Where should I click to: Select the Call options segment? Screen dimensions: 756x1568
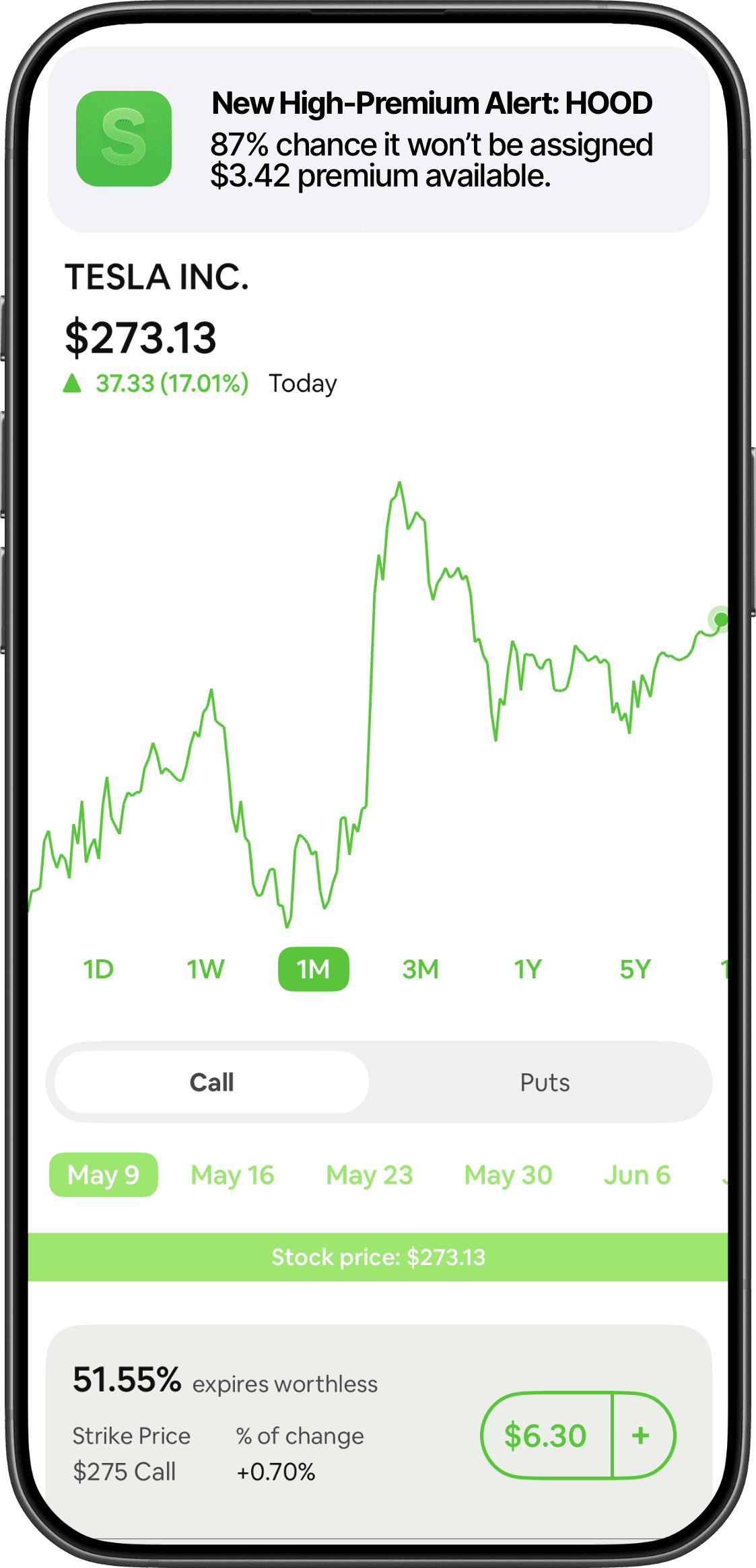coord(211,1083)
